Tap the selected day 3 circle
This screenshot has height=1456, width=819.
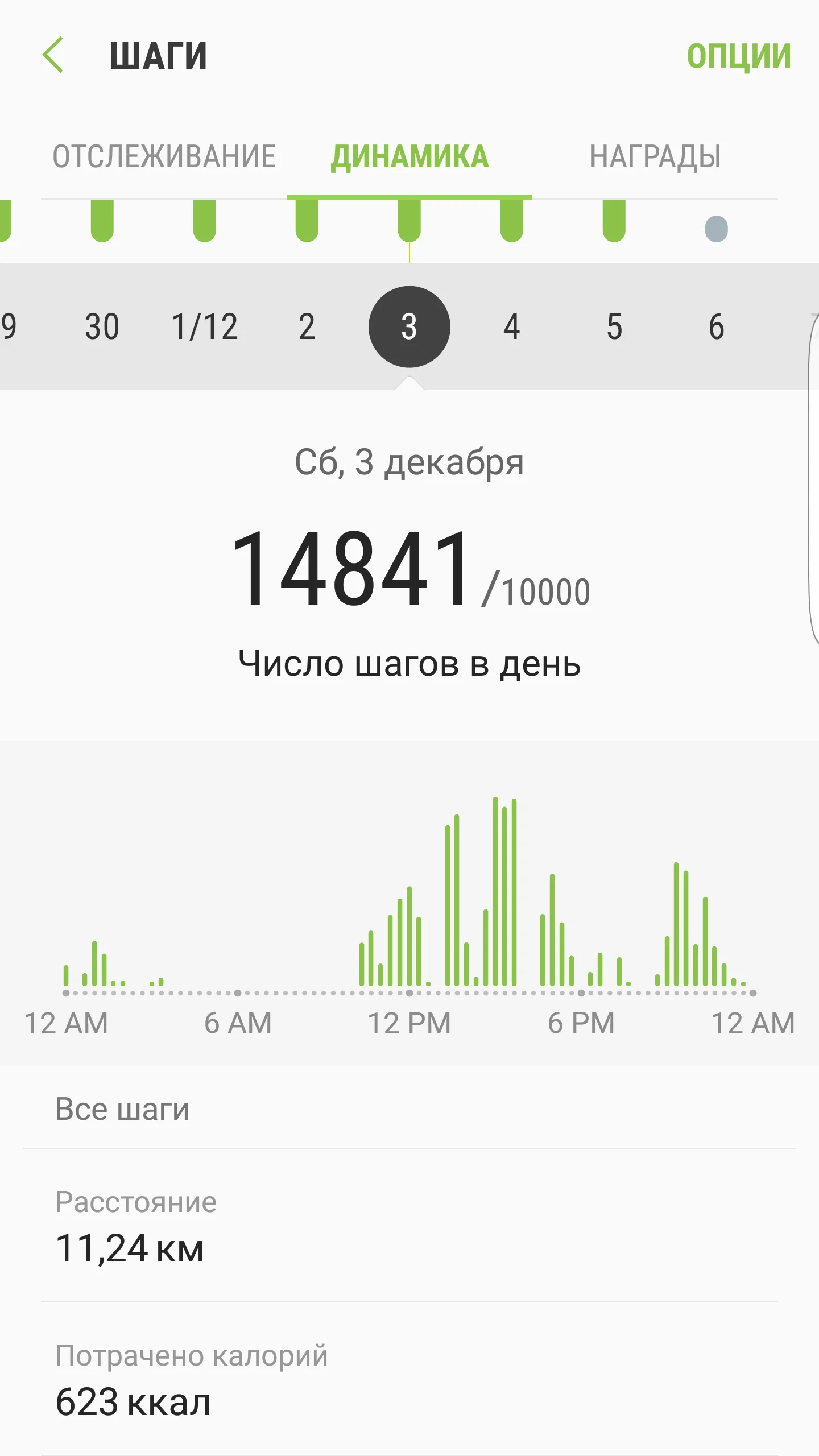[409, 327]
